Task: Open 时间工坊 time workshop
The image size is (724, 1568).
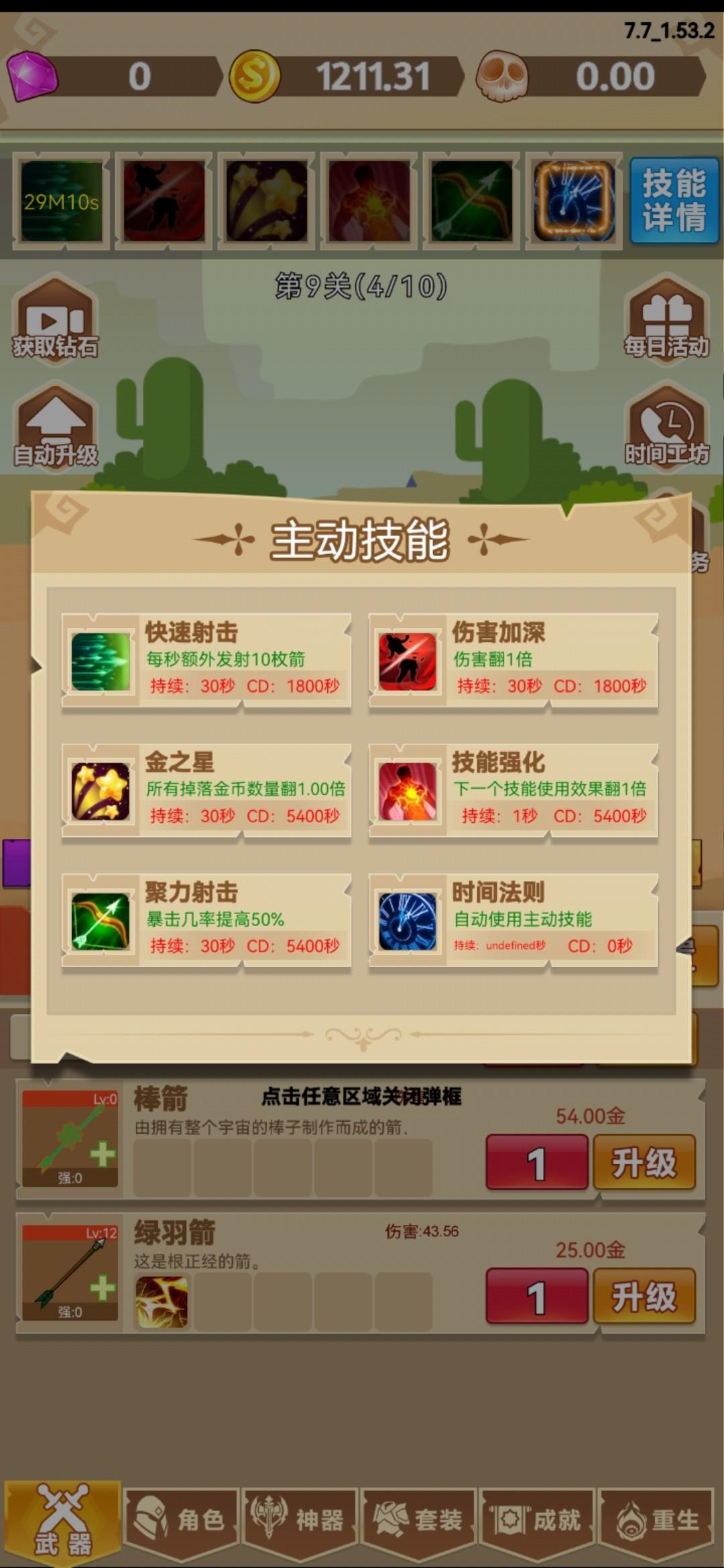Action: click(x=666, y=428)
